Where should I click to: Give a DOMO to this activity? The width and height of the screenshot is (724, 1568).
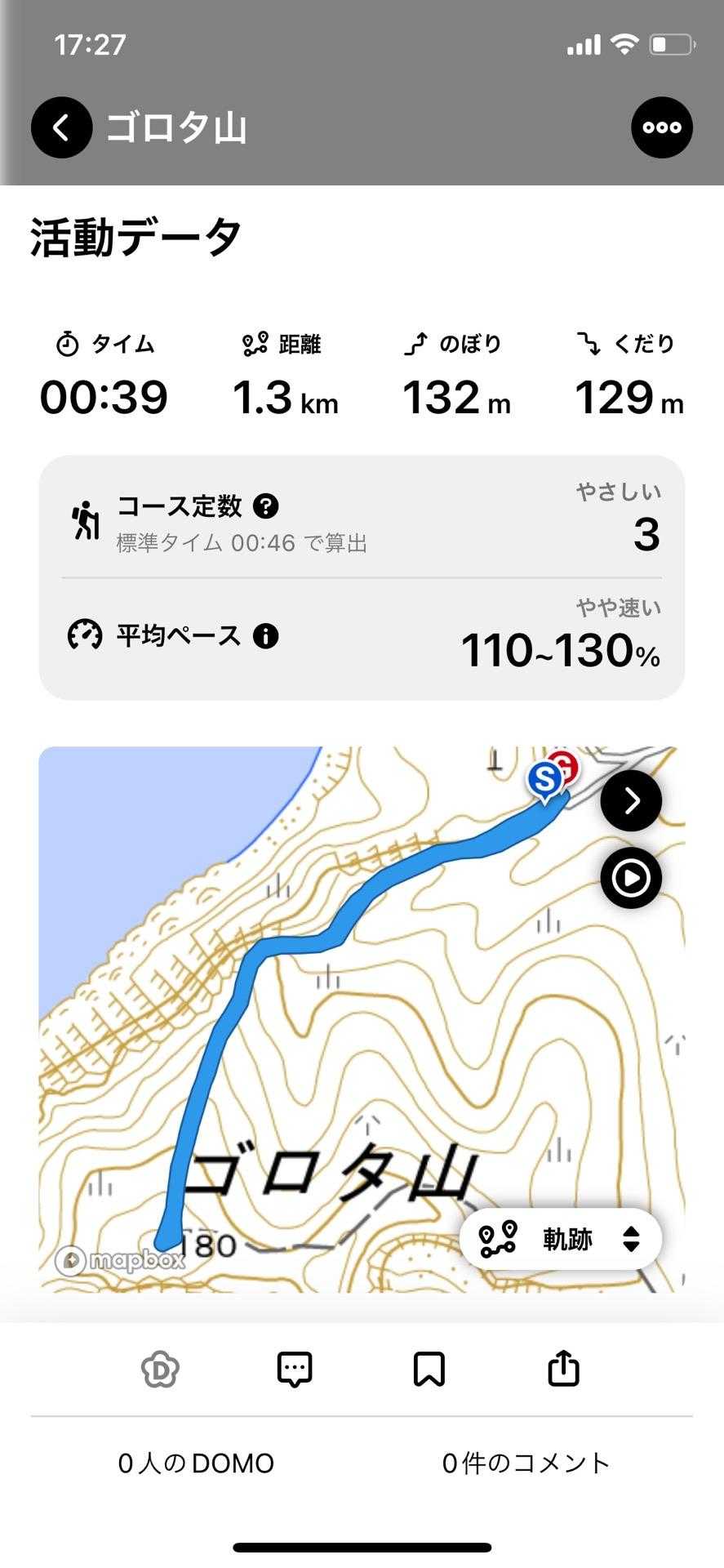160,1370
